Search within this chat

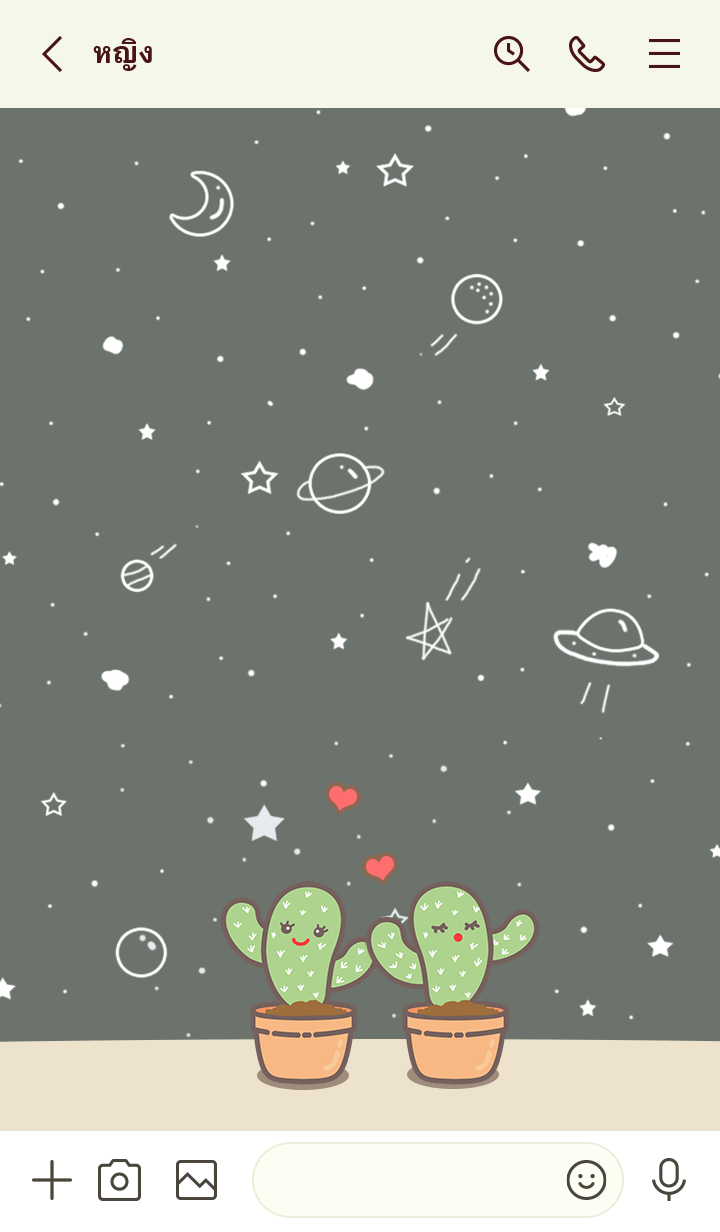pyautogui.click(x=511, y=54)
